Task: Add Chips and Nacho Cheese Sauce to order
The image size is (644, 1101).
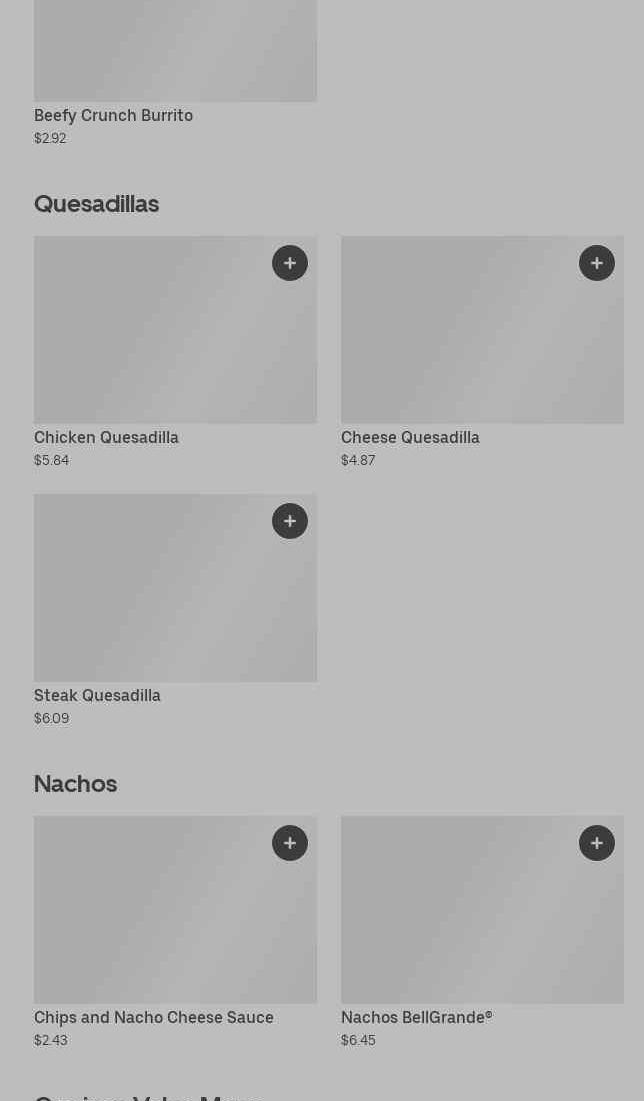Action: [290, 843]
